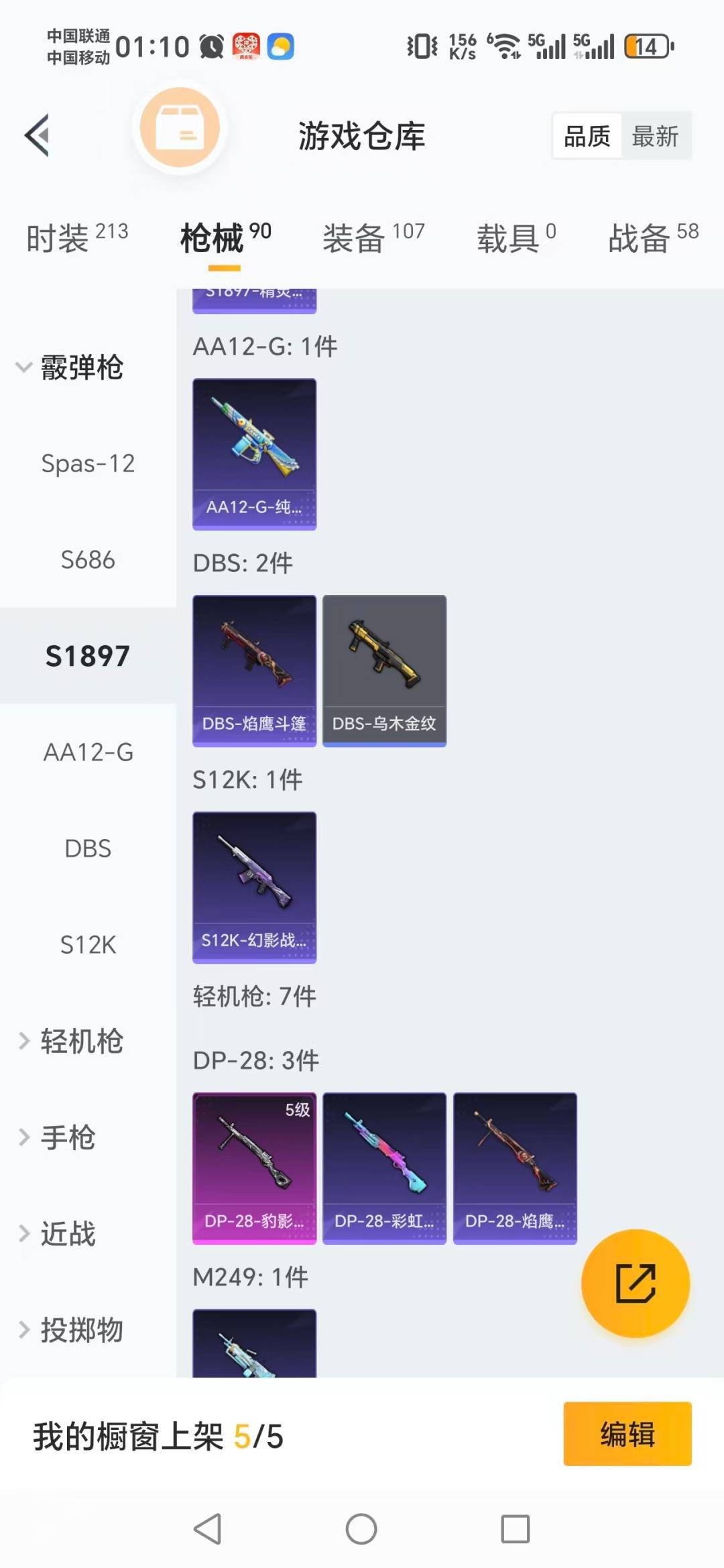Tap the 编辑 button
The image size is (724, 1568).
click(x=627, y=1433)
